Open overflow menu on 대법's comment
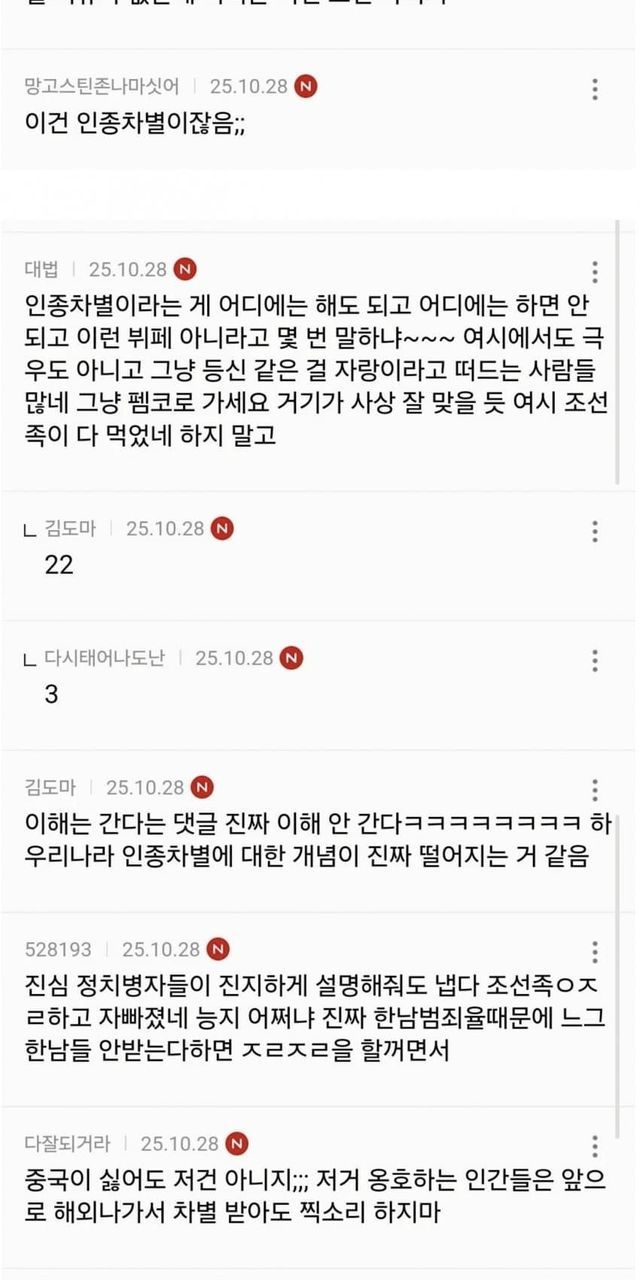640x1280 pixels. 595,272
